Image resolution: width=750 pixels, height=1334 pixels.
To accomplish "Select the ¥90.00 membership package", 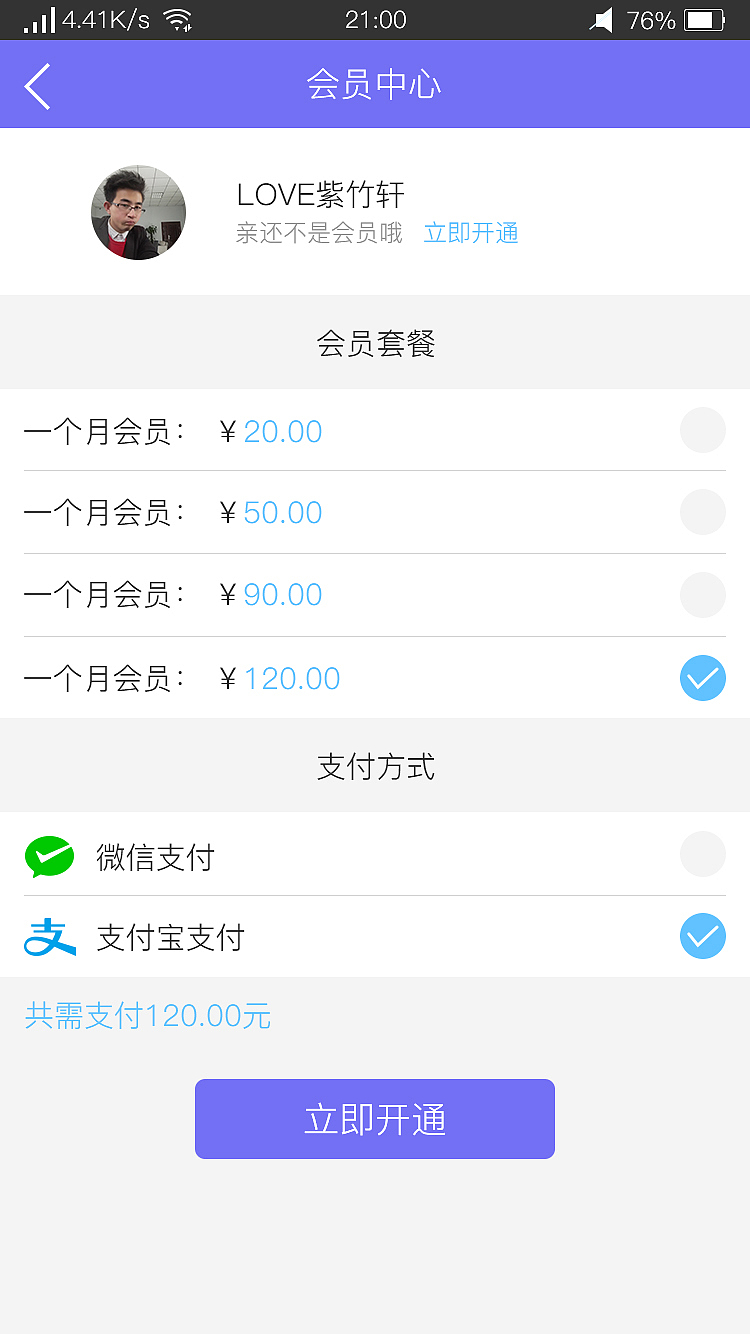I will [702, 594].
